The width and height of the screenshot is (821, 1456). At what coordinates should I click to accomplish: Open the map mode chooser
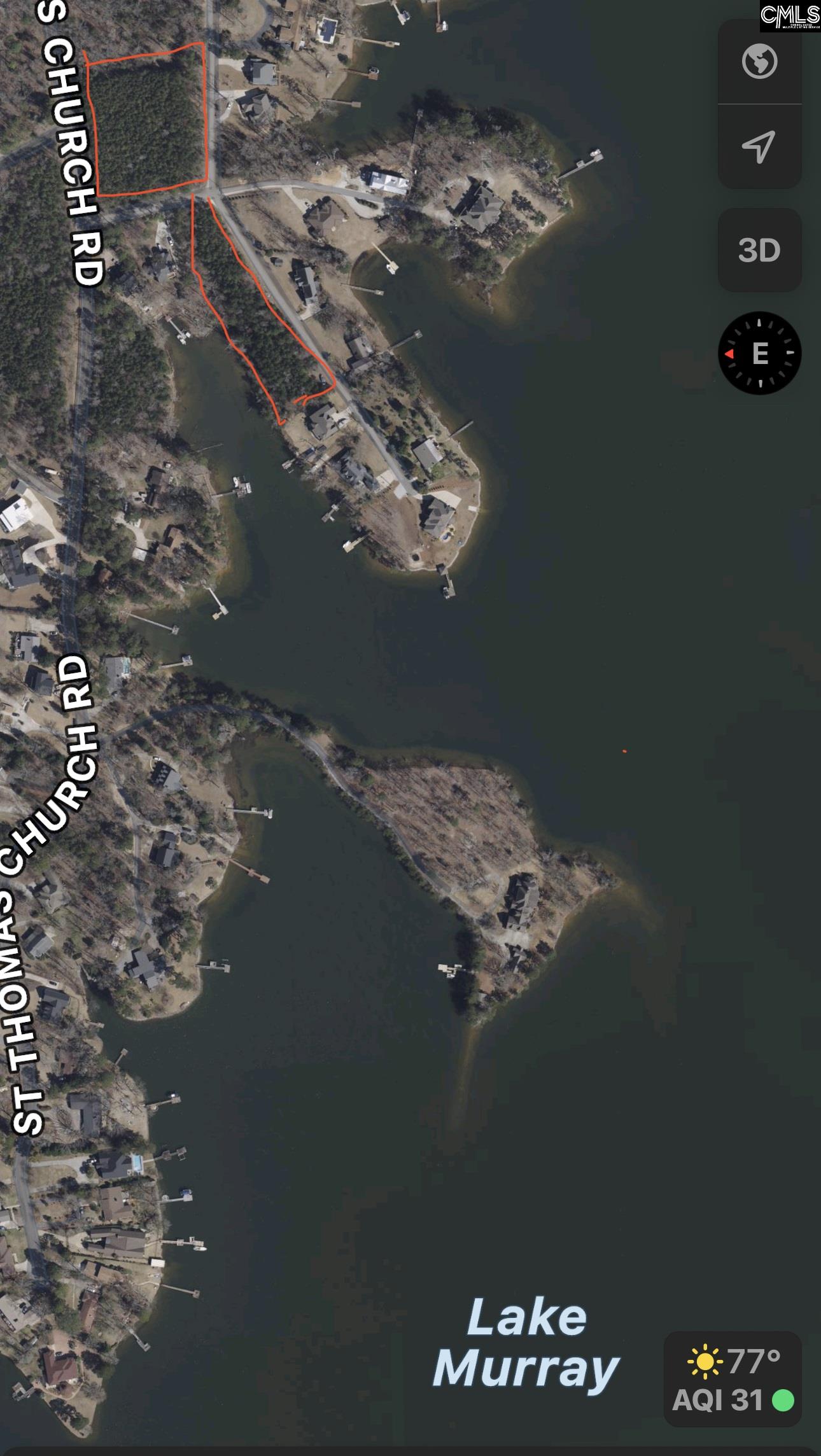click(x=759, y=62)
